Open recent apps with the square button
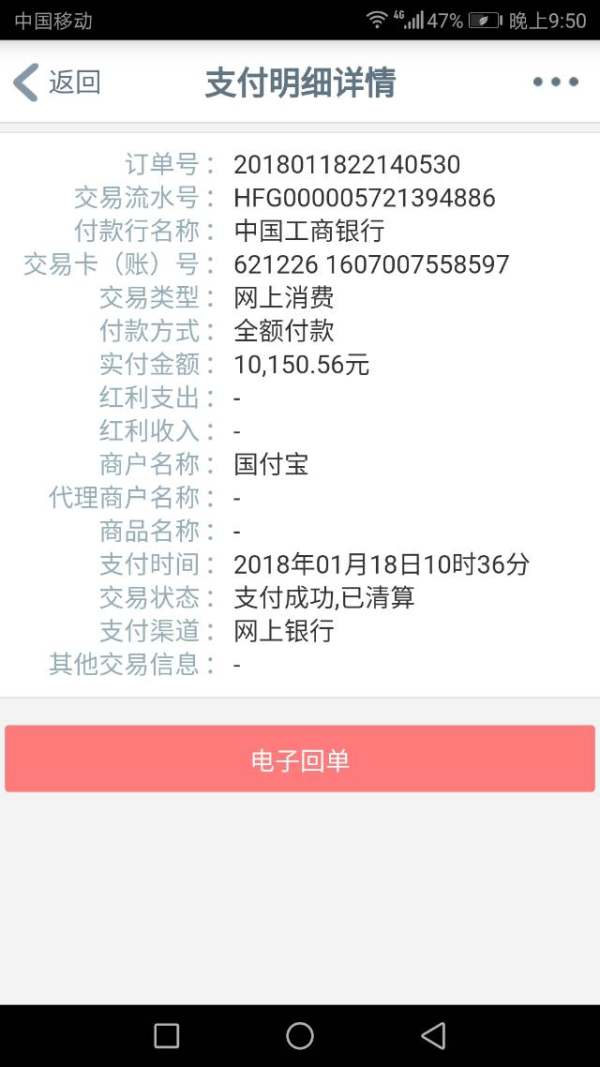The height and width of the screenshot is (1067, 600). tap(166, 1035)
